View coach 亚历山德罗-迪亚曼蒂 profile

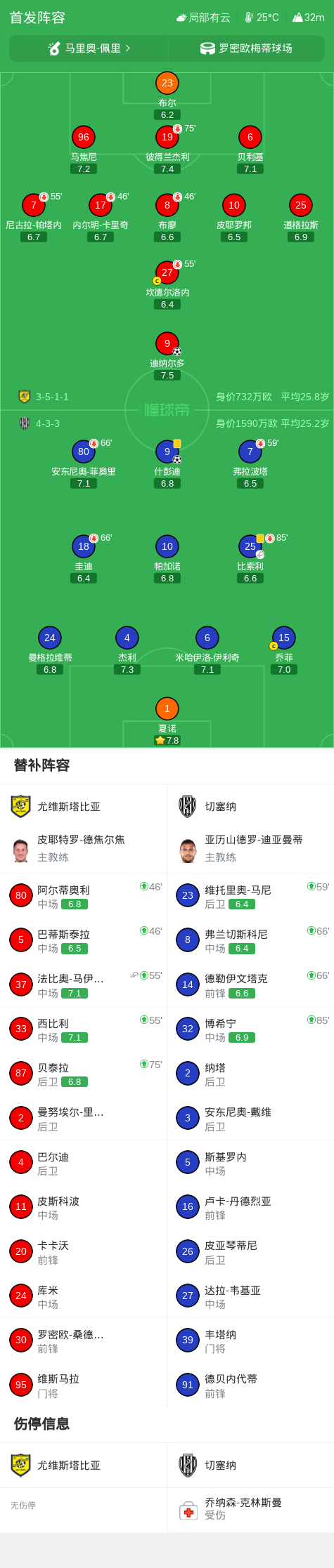coord(250,848)
